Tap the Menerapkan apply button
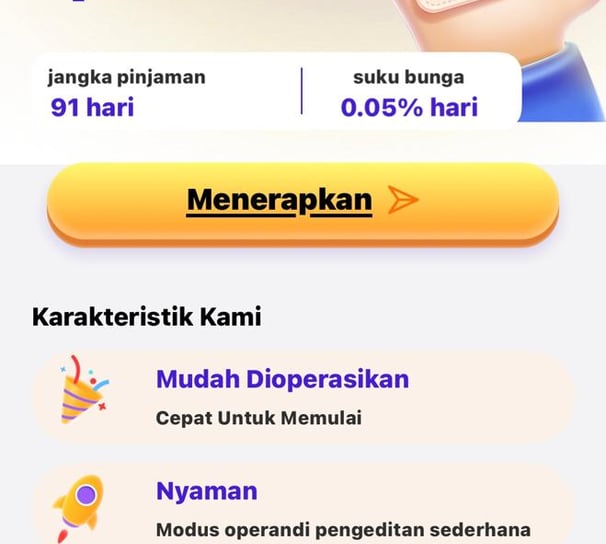 tap(302, 201)
